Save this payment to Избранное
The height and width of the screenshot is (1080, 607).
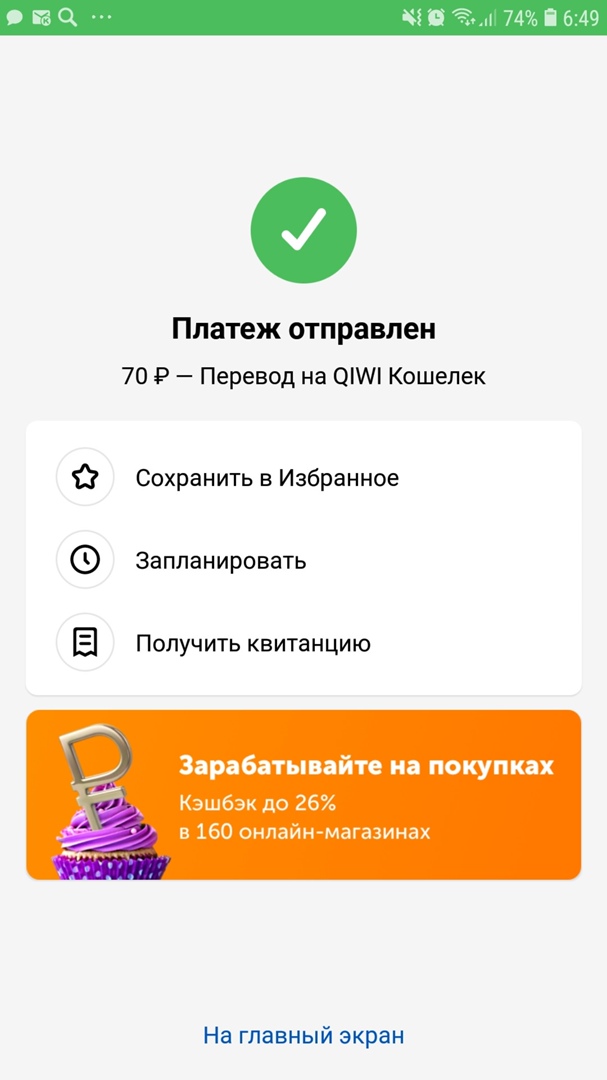click(267, 478)
